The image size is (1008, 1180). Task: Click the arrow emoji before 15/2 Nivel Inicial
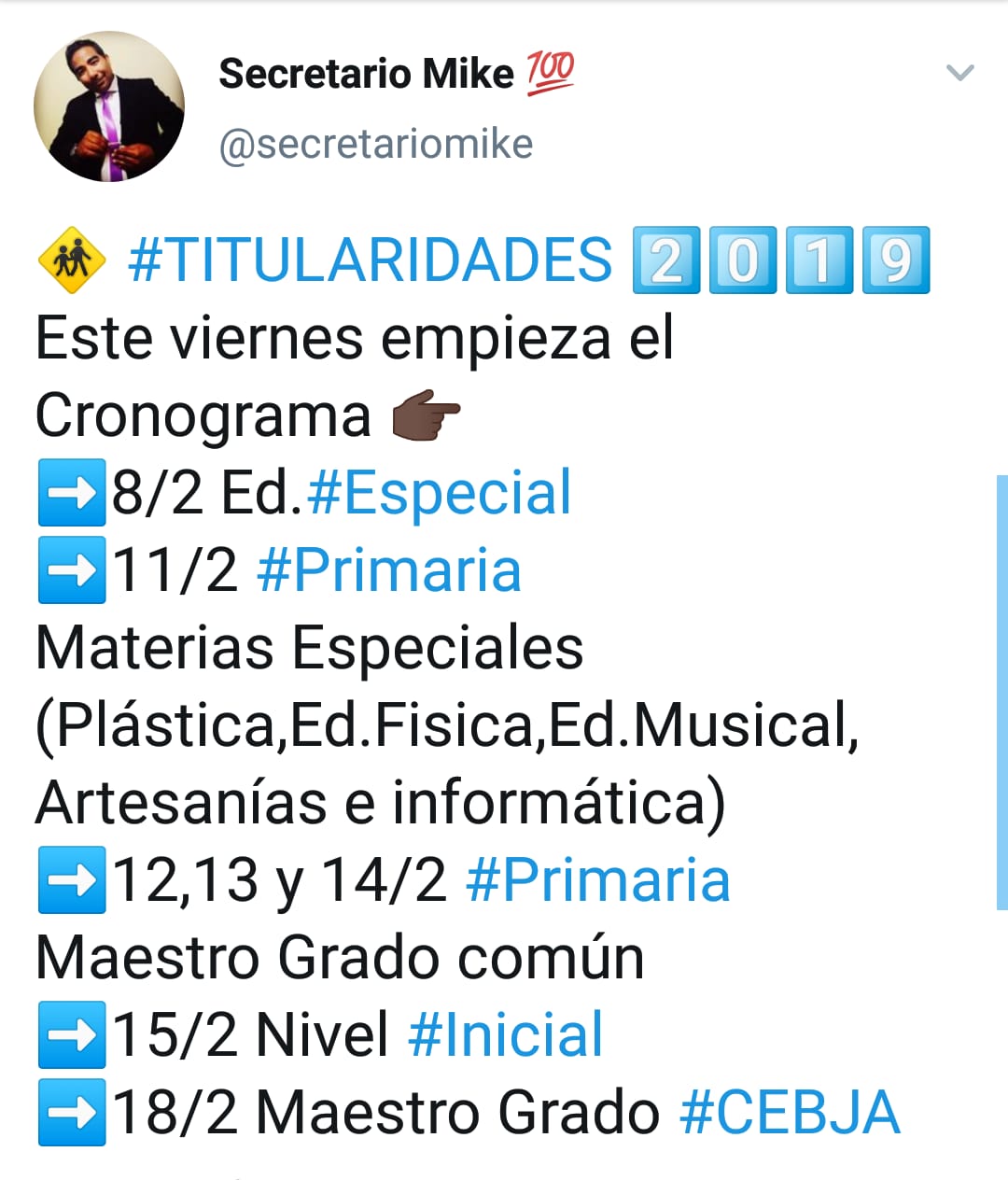point(70,1034)
